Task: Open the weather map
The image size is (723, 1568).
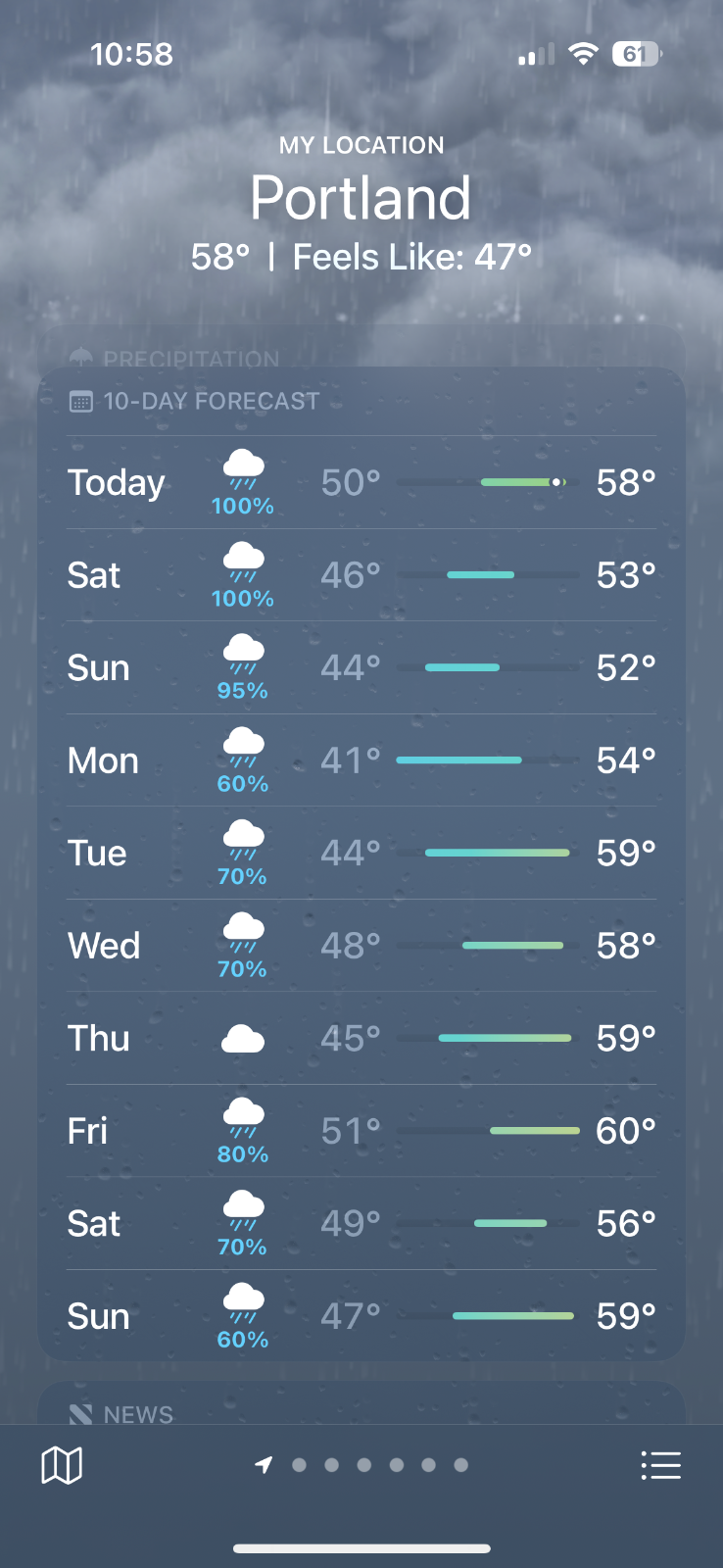Action: pos(61,1466)
